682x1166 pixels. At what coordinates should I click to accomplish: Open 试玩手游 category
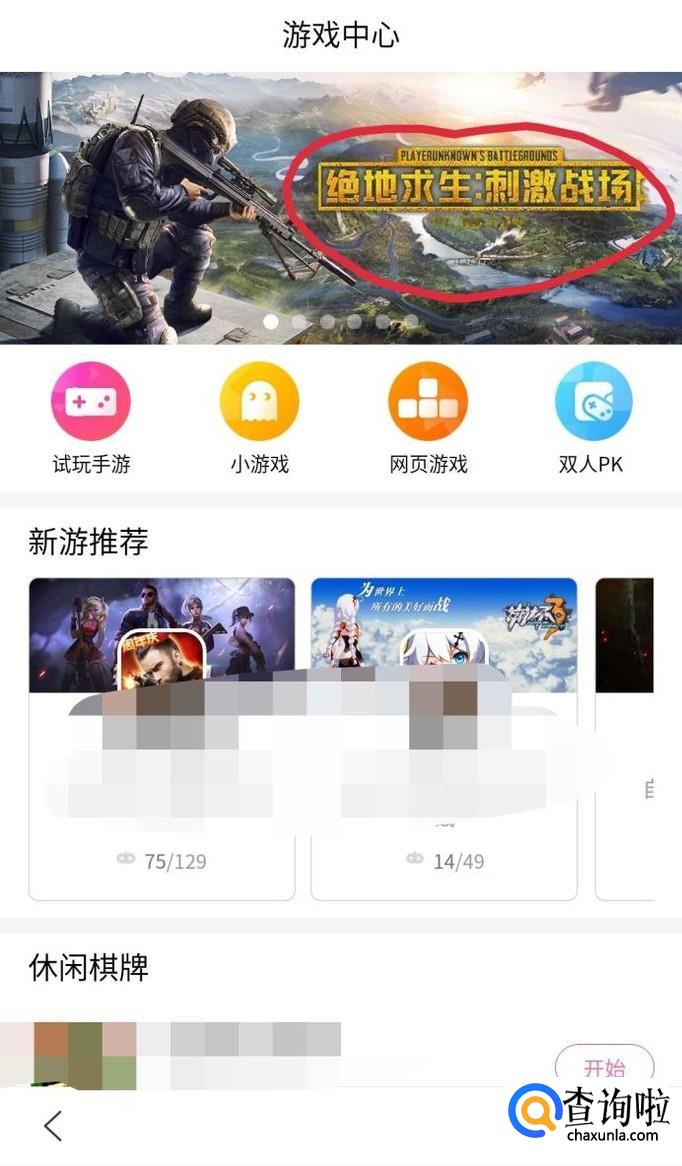pos(91,402)
